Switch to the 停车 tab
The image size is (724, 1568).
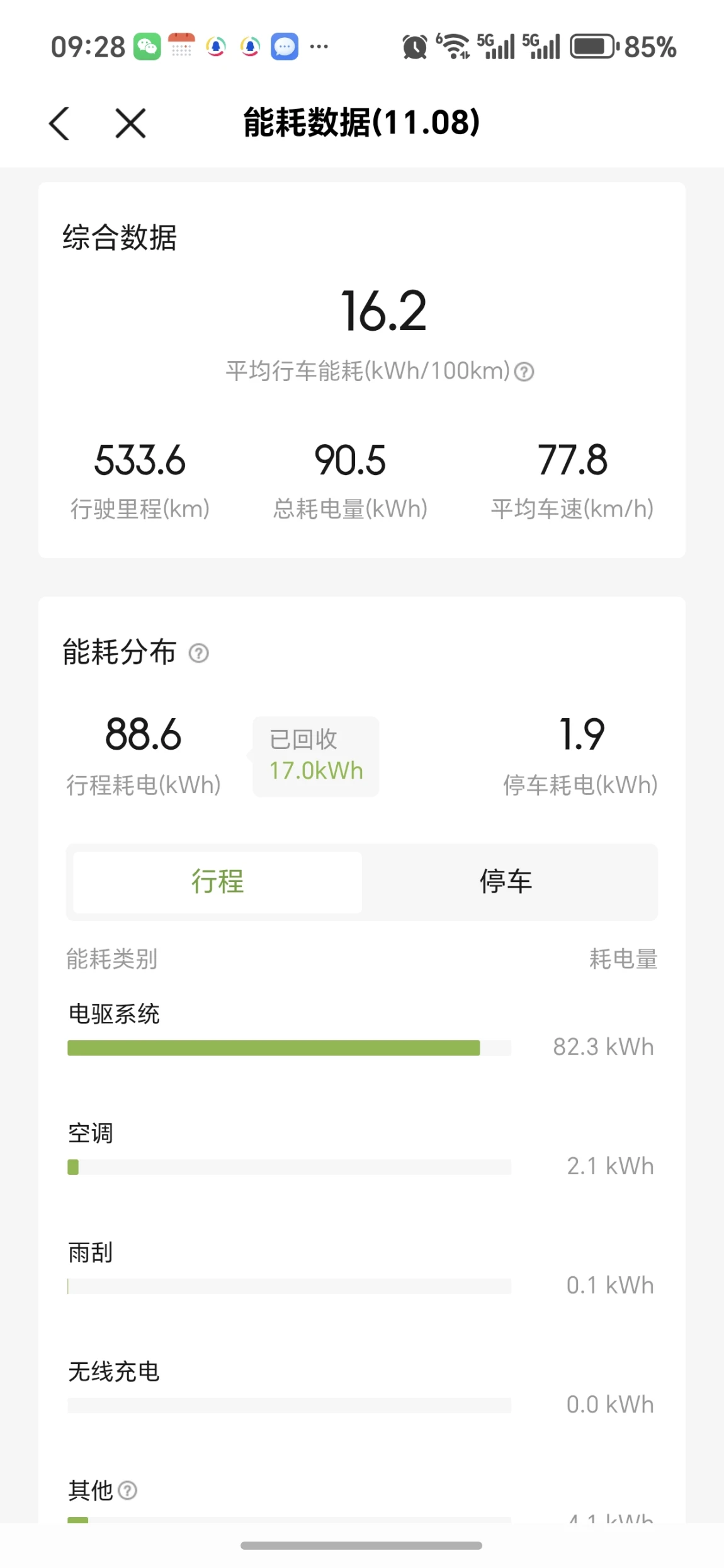click(x=506, y=881)
